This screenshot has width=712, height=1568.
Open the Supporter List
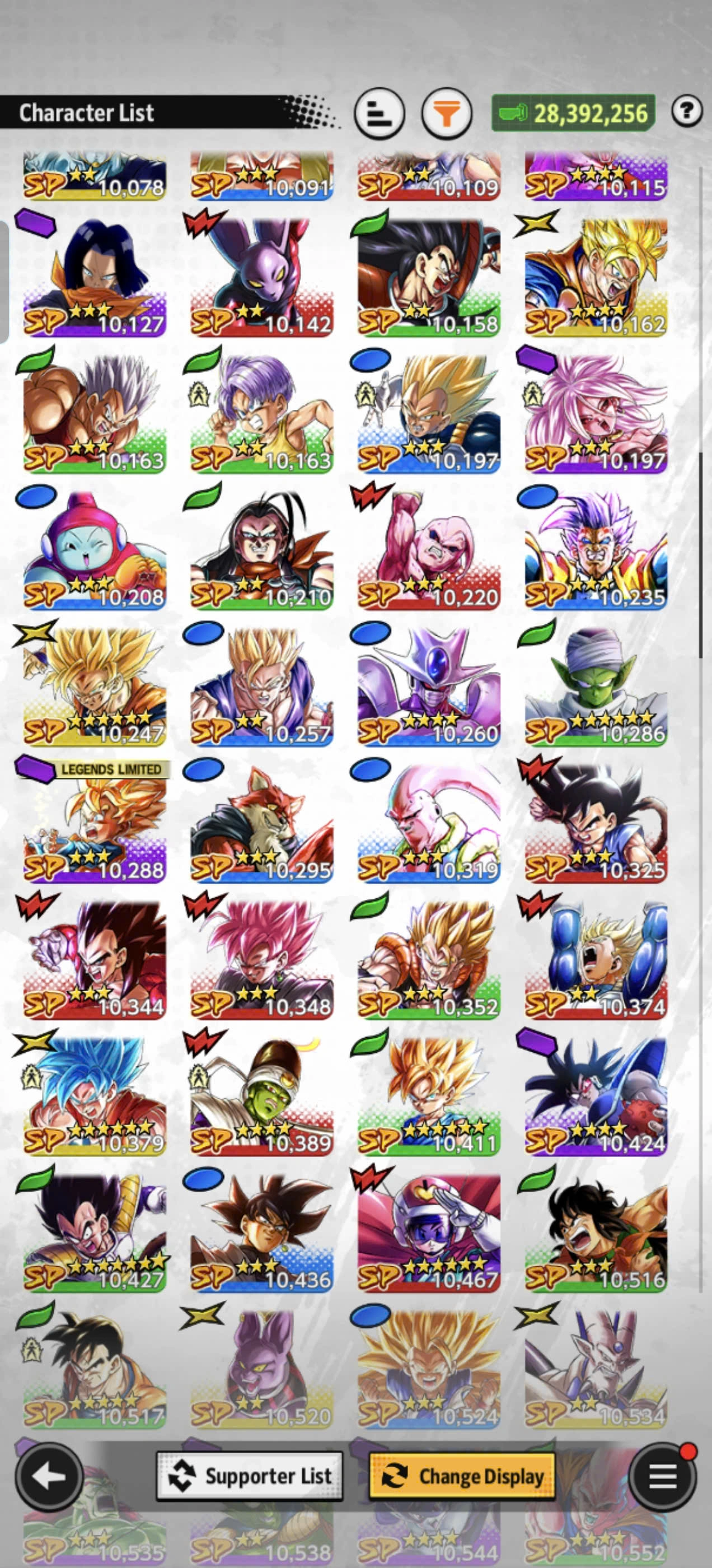[250, 1476]
